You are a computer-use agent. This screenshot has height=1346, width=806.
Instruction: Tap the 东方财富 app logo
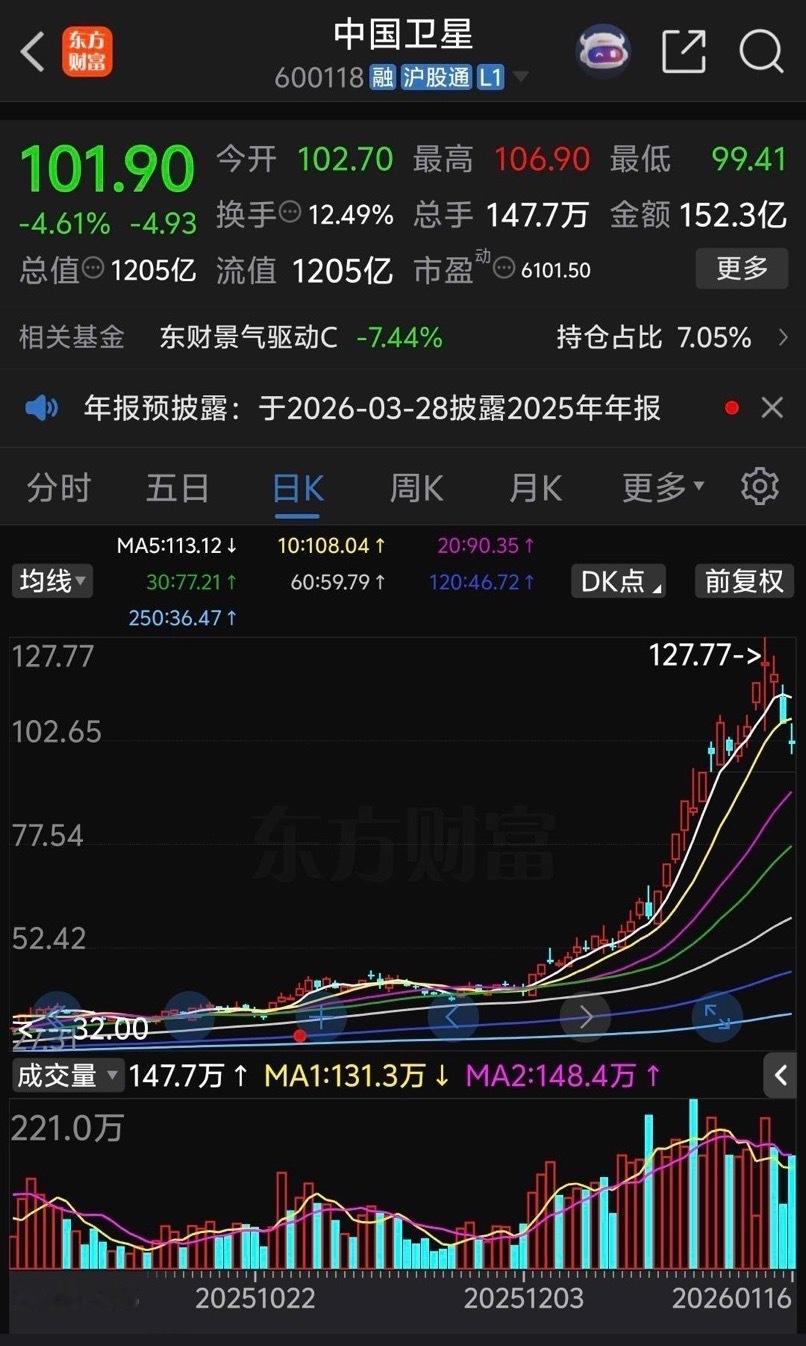(87, 50)
